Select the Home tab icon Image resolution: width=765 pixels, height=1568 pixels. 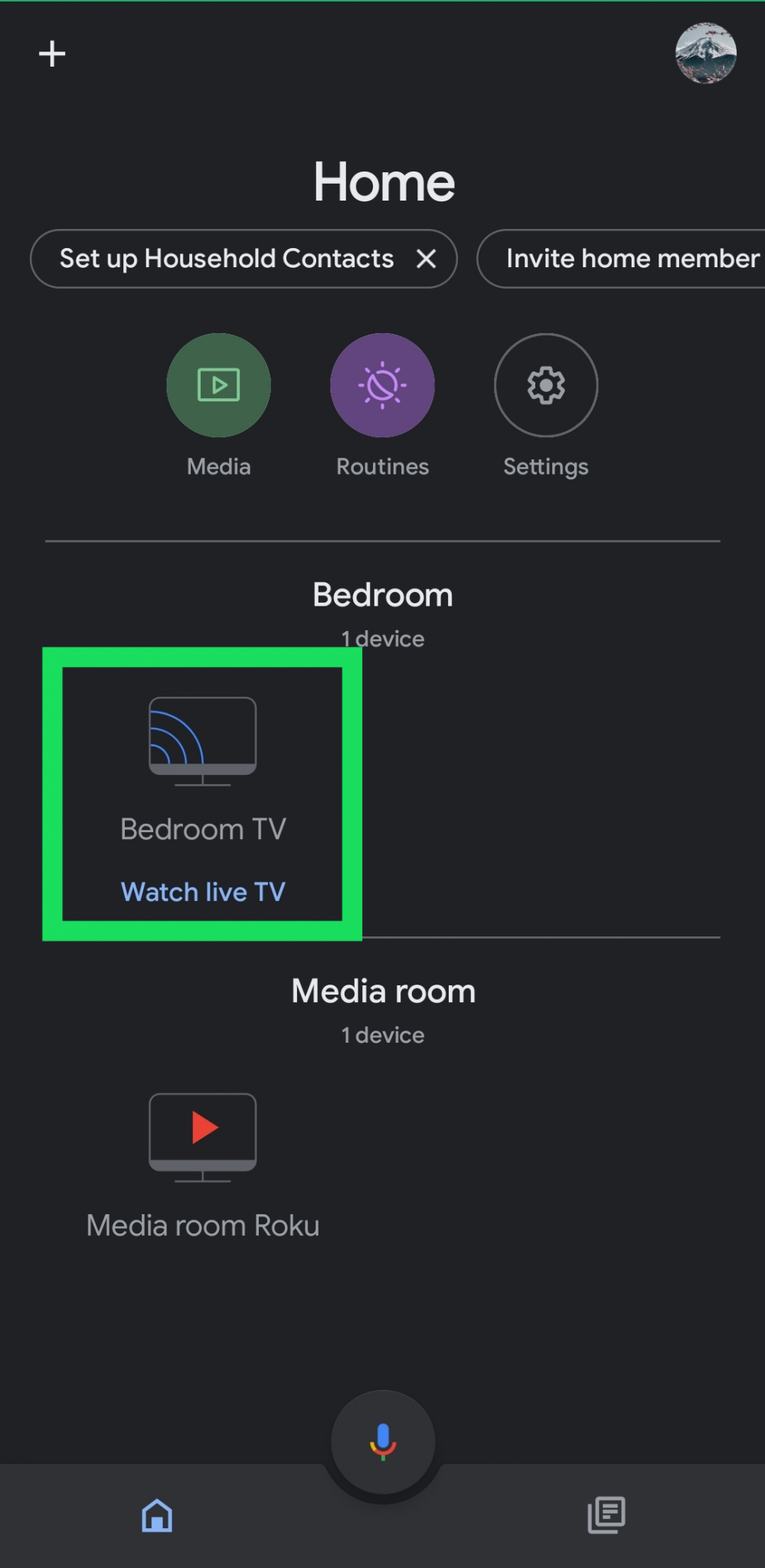157,1515
